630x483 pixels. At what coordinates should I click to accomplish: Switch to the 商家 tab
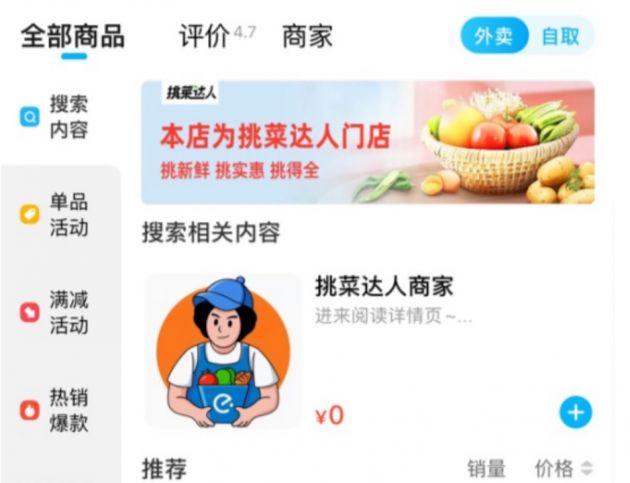pos(307,38)
